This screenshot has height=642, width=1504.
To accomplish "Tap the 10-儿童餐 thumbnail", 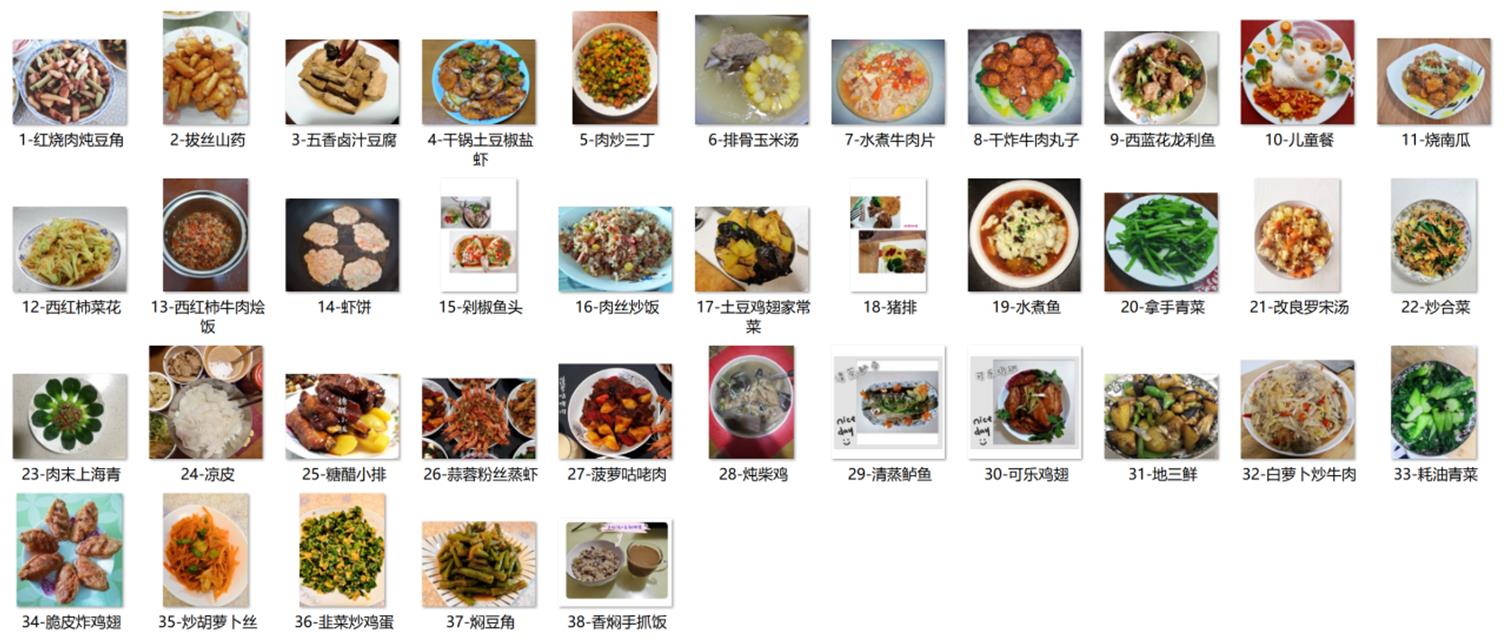I will pos(1298,72).
